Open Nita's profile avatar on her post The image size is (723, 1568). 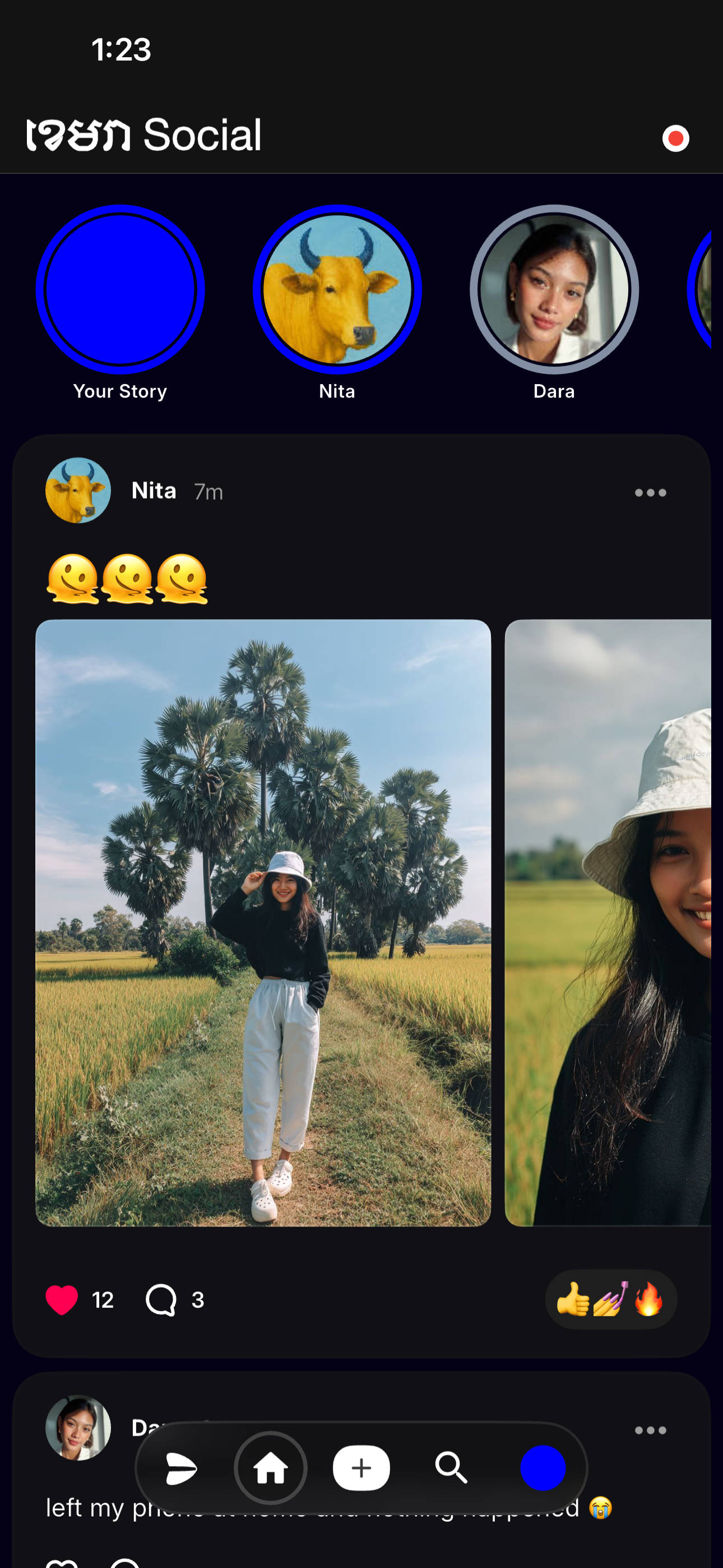78,491
